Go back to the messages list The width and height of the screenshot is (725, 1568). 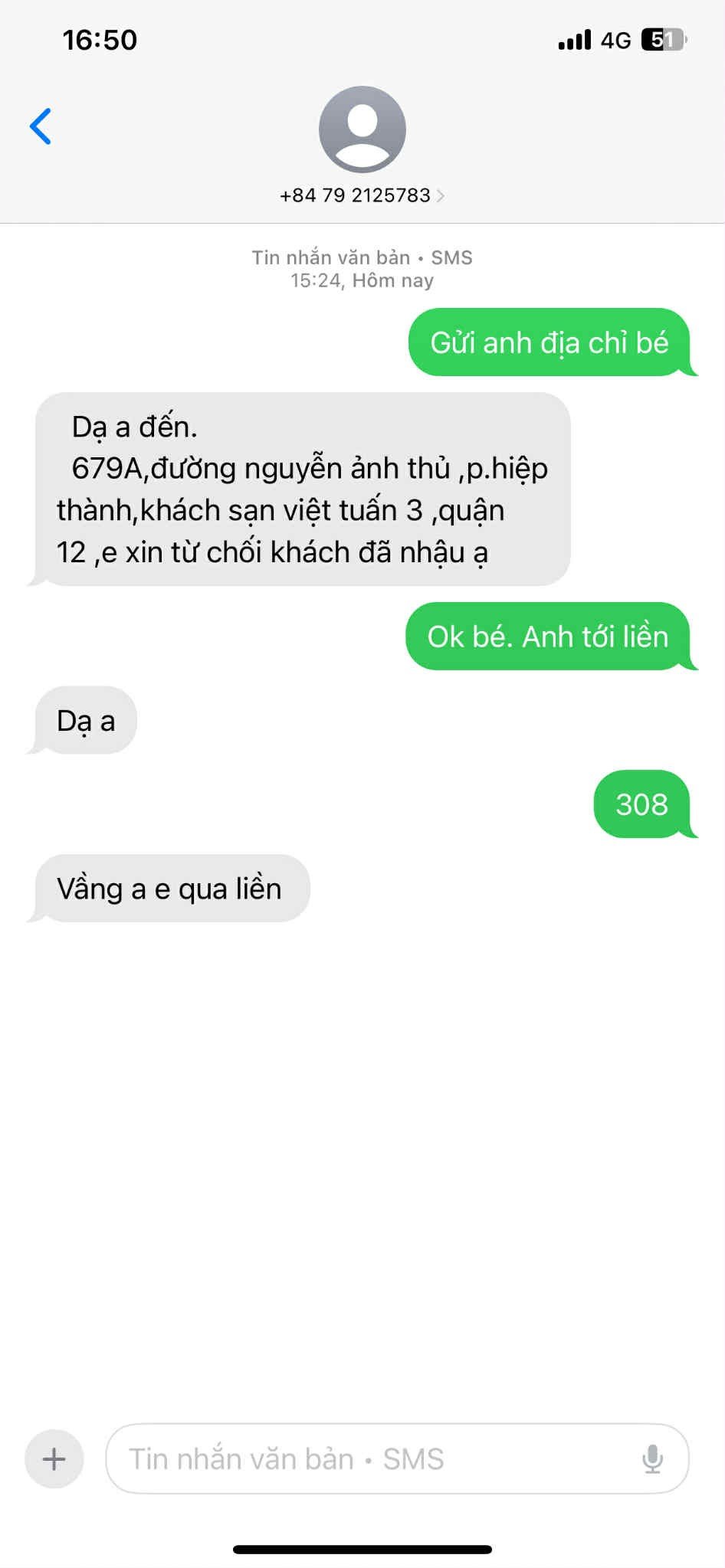pyautogui.click(x=41, y=126)
